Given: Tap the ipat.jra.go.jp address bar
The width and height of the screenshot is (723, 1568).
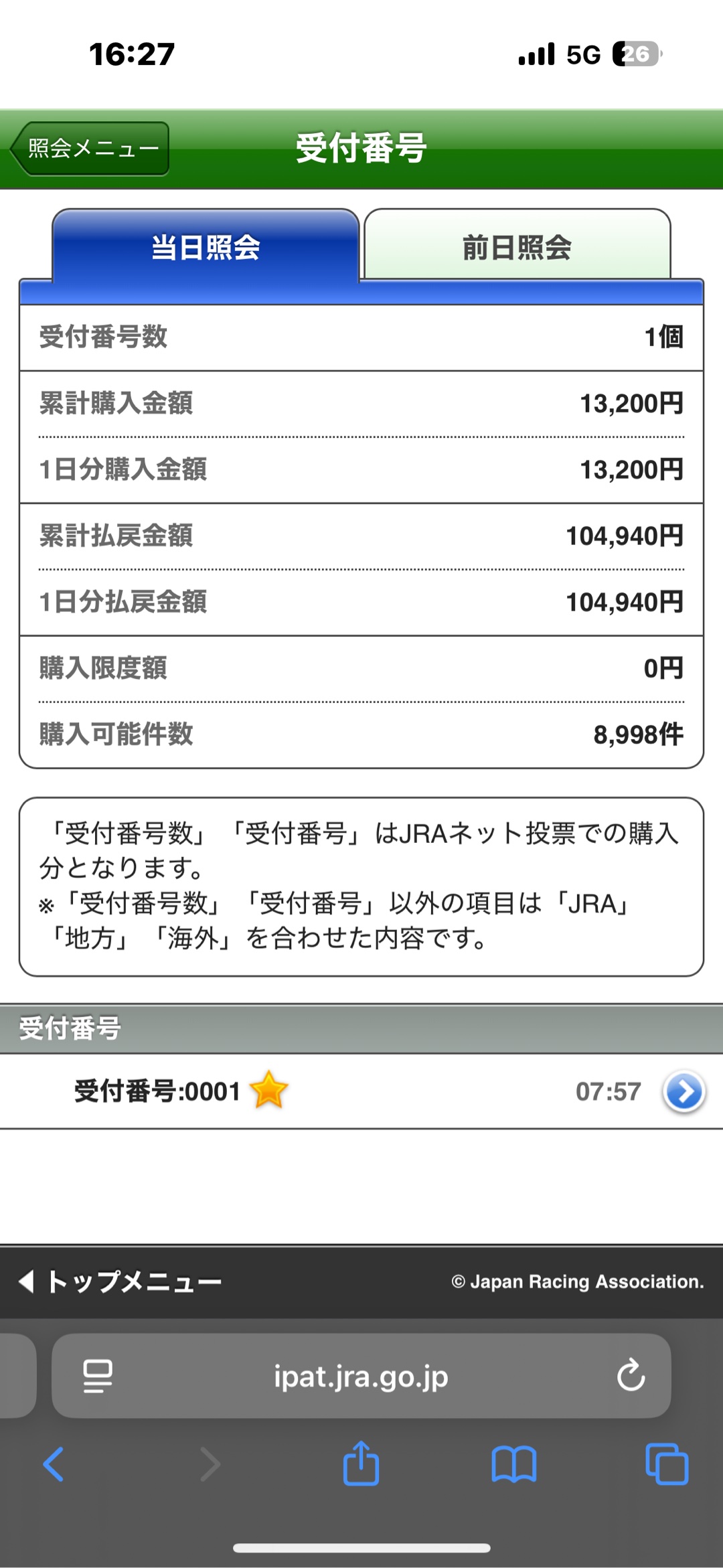Looking at the screenshot, I should click(x=361, y=1377).
